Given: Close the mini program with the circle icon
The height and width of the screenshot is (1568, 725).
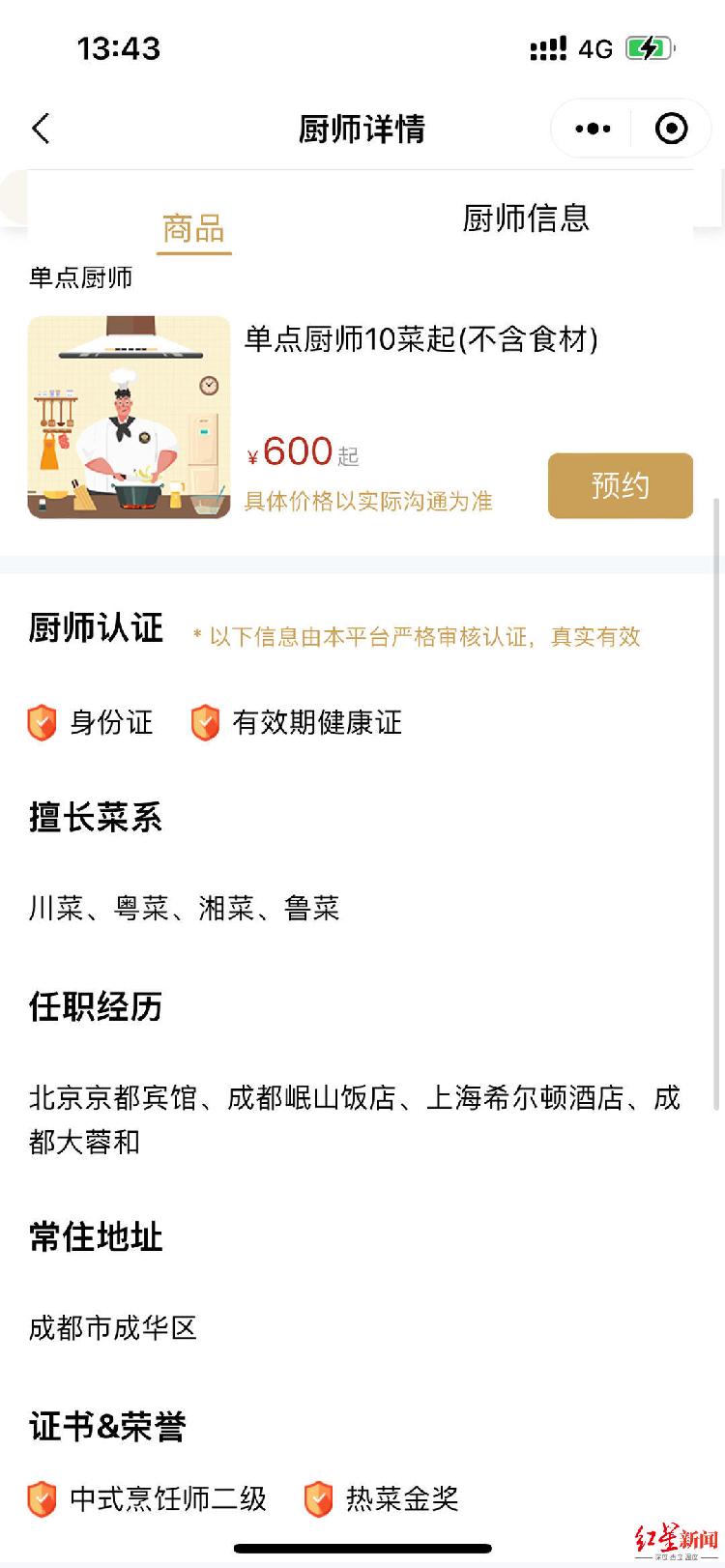Looking at the screenshot, I should pos(671,129).
